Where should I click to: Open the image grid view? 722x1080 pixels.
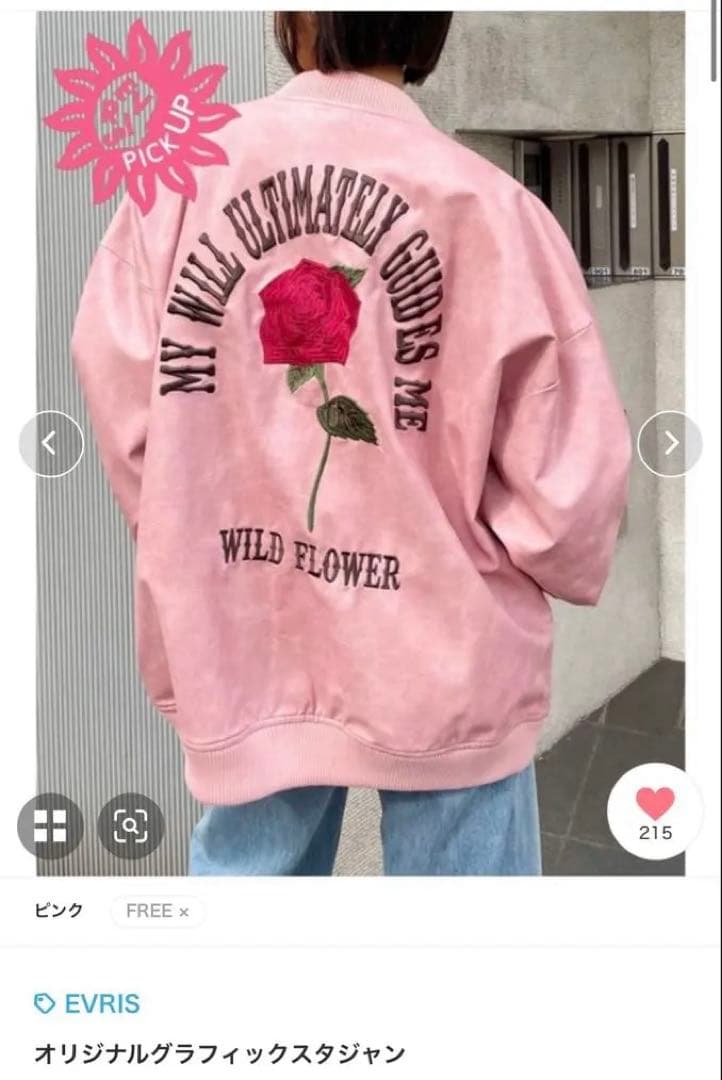(50, 826)
